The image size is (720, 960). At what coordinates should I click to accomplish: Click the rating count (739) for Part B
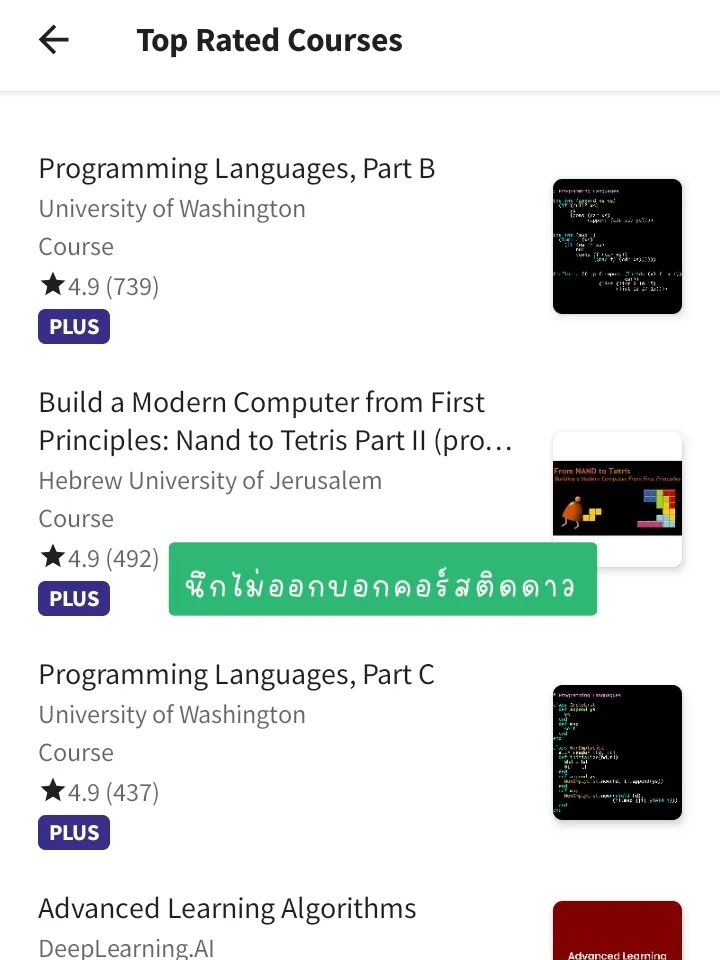click(x=134, y=286)
